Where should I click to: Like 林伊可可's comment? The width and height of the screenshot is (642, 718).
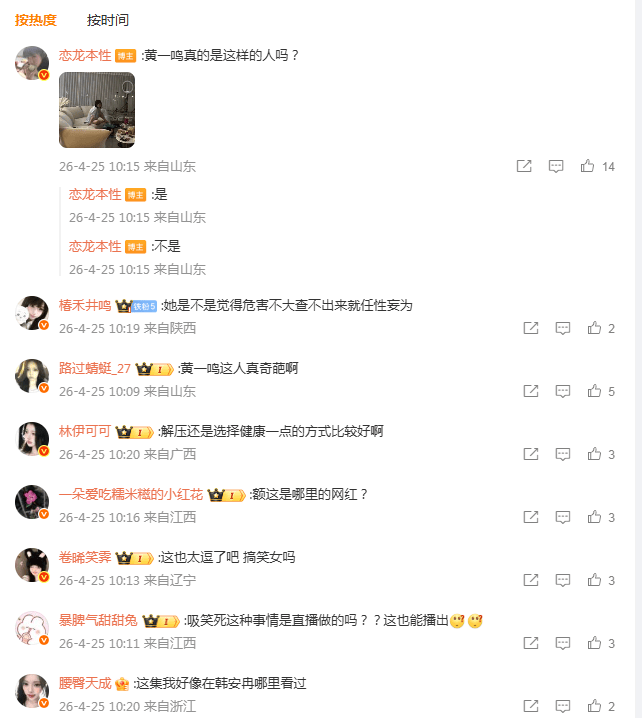(x=594, y=454)
